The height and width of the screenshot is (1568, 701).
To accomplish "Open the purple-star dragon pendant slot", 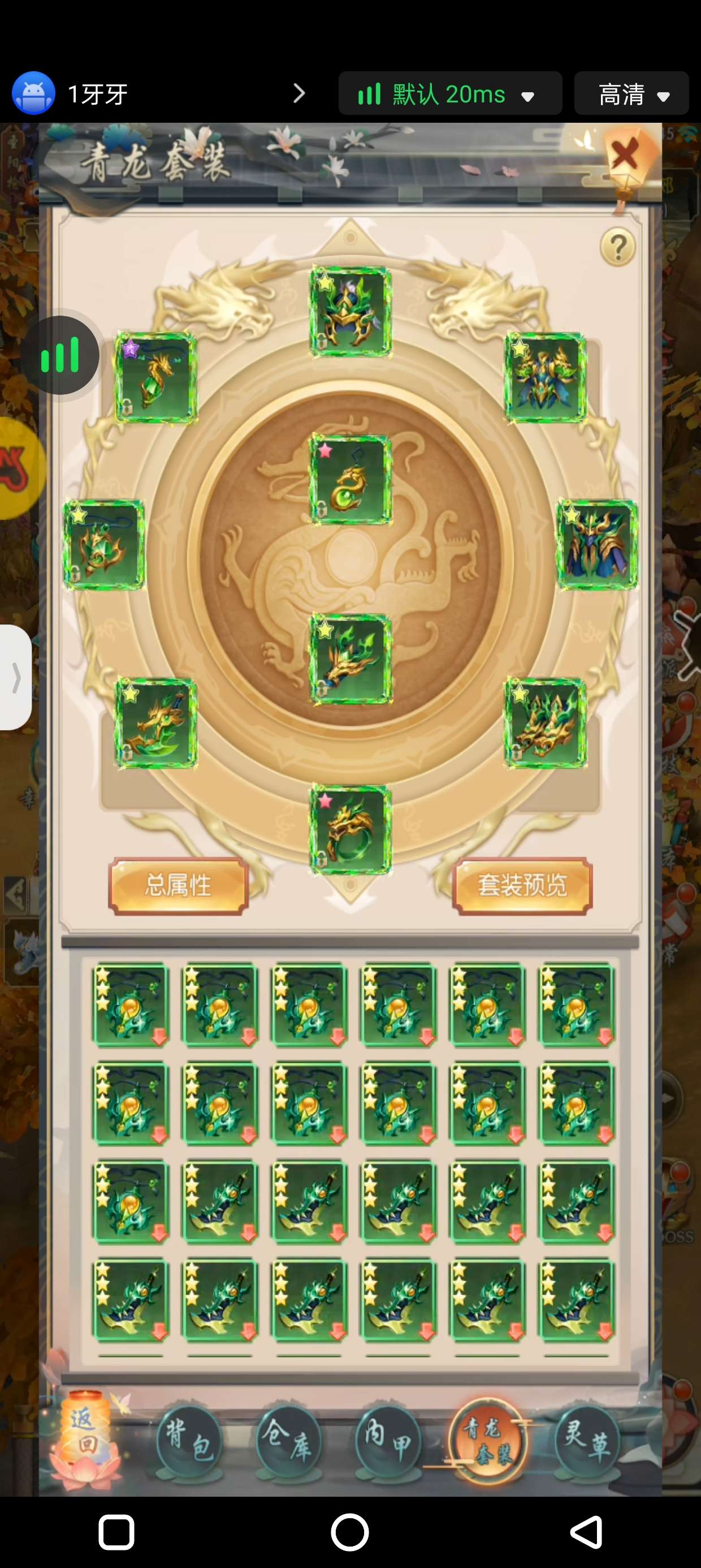I will (x=156, y=377).
